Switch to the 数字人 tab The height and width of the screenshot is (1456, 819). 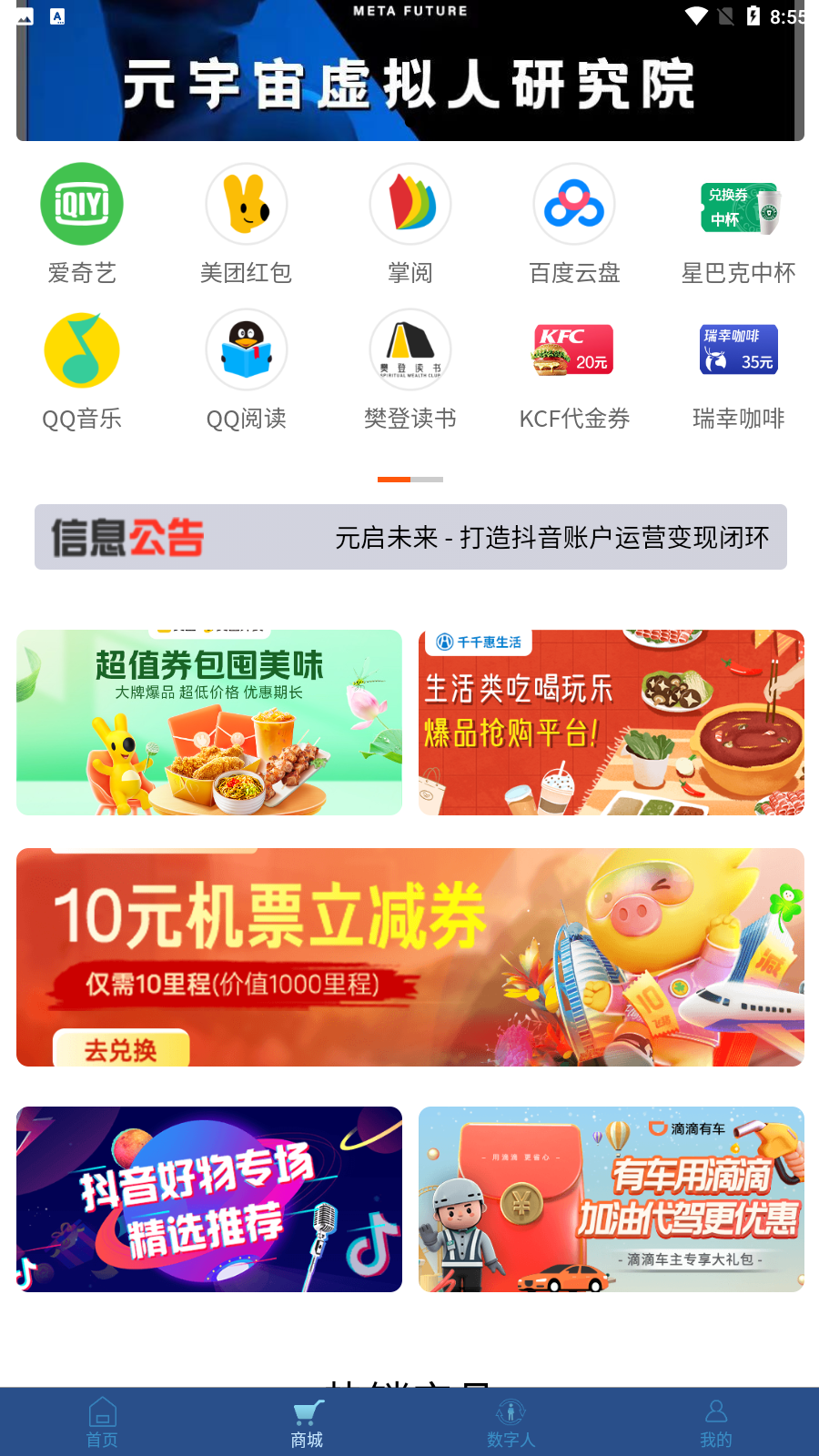[x=511, y=1422]
